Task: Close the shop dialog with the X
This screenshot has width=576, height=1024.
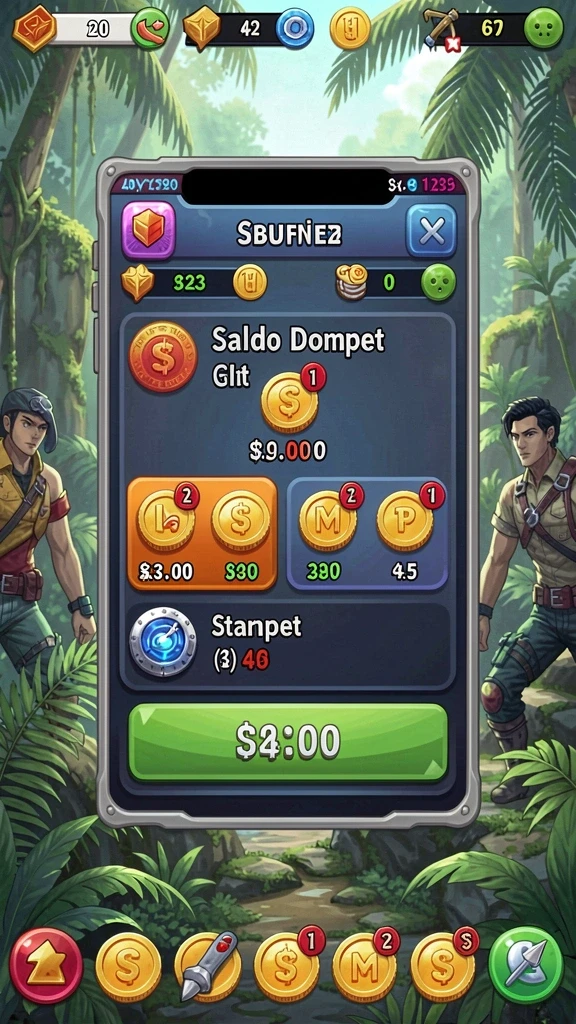Action: pos(431,231)
